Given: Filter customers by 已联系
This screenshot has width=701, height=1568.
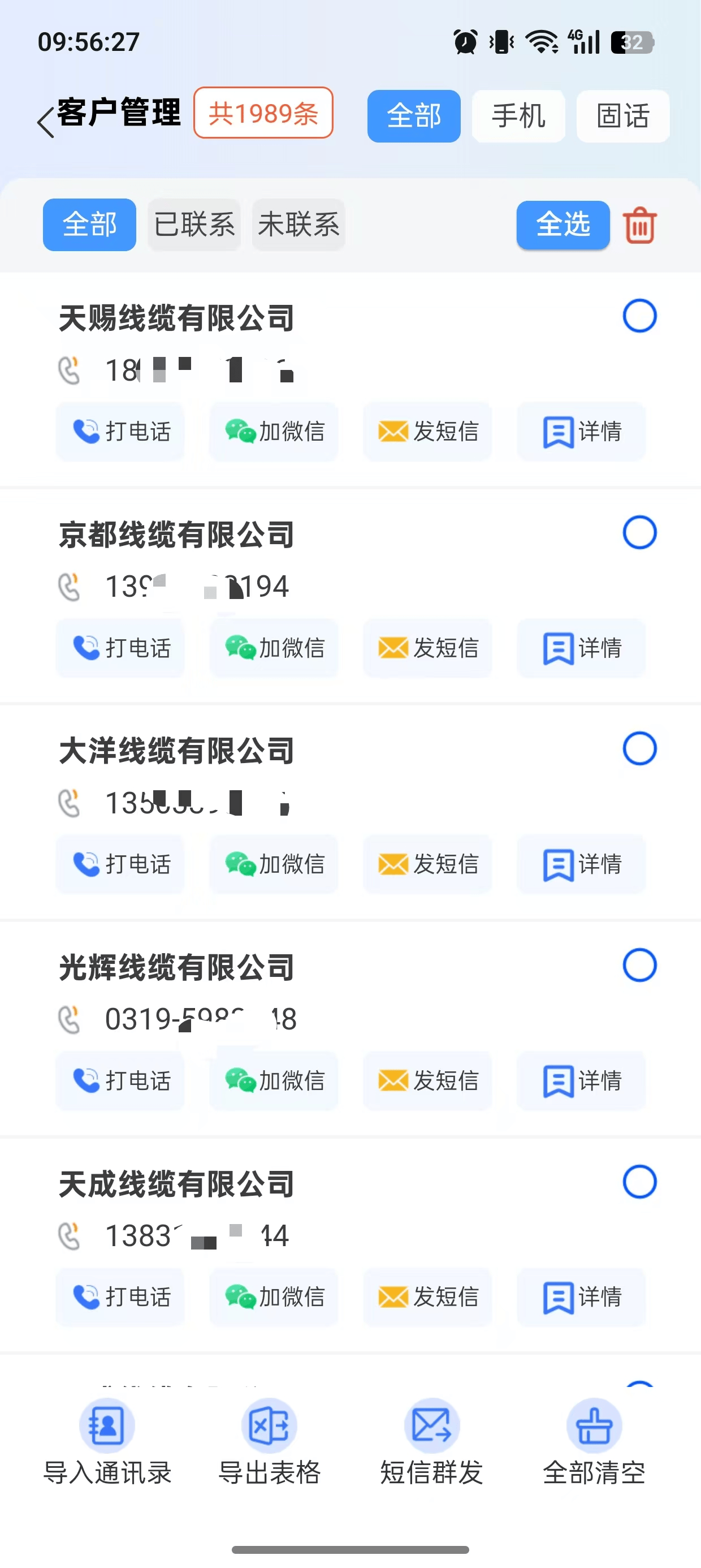Looking at the screenshot, I should point(193,225).
